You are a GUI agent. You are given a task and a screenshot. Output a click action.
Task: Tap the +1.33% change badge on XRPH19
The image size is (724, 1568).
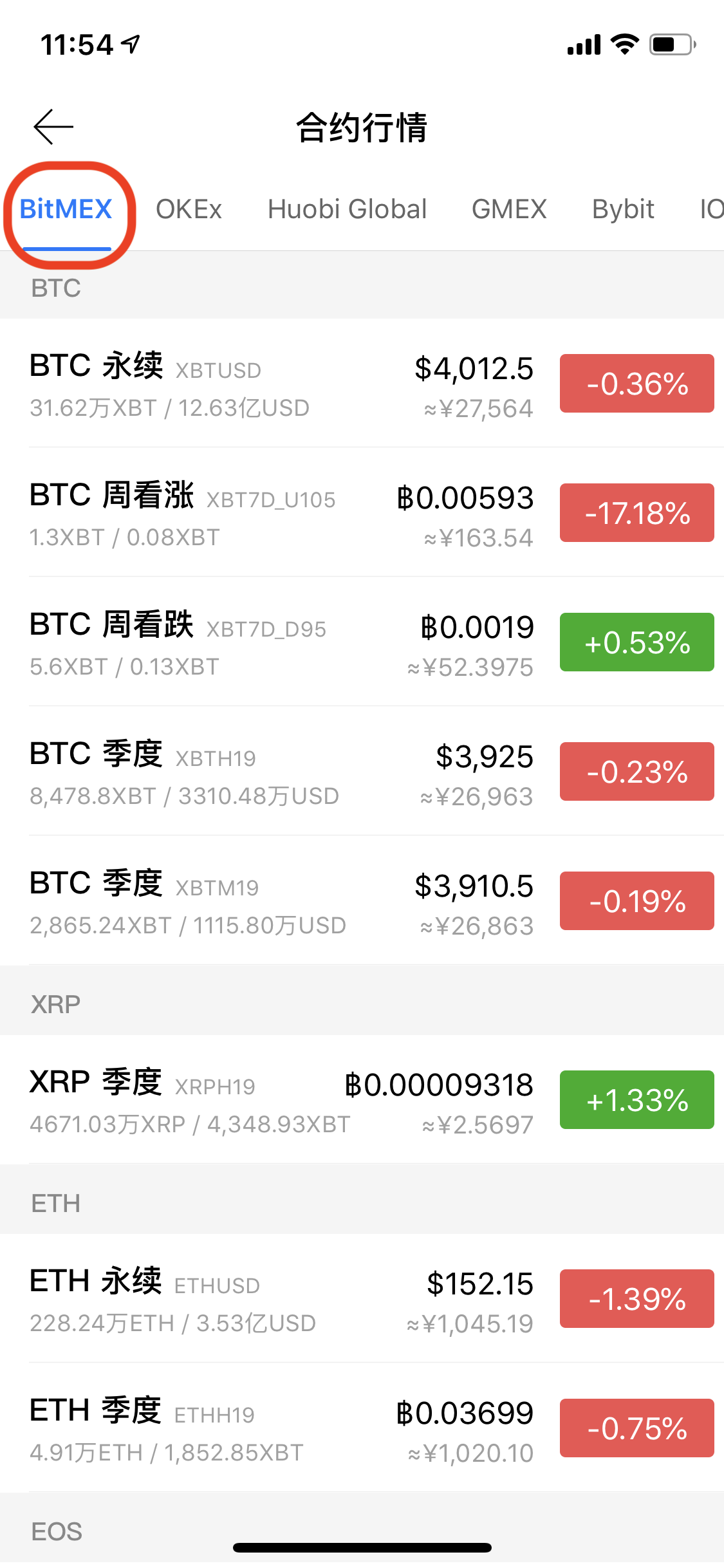tap(637, 1099)
